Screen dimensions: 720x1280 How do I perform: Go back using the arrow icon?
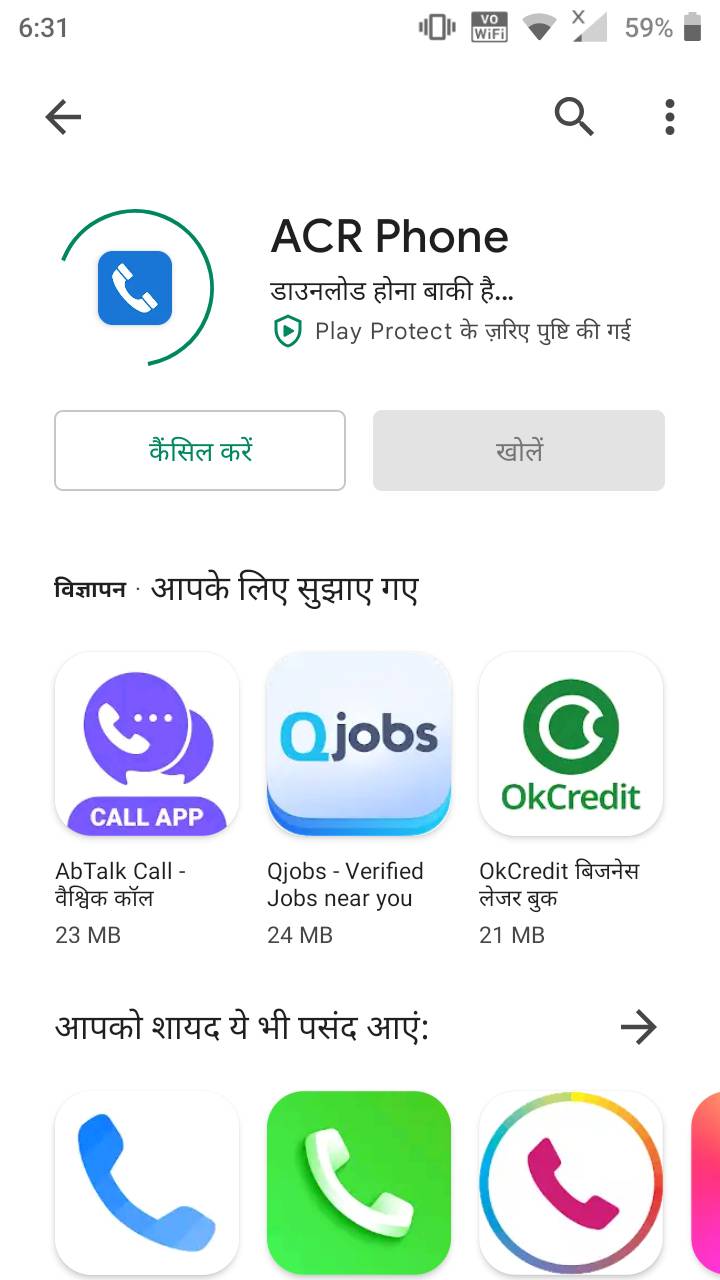pyautogui.click(x=62, y=118)
